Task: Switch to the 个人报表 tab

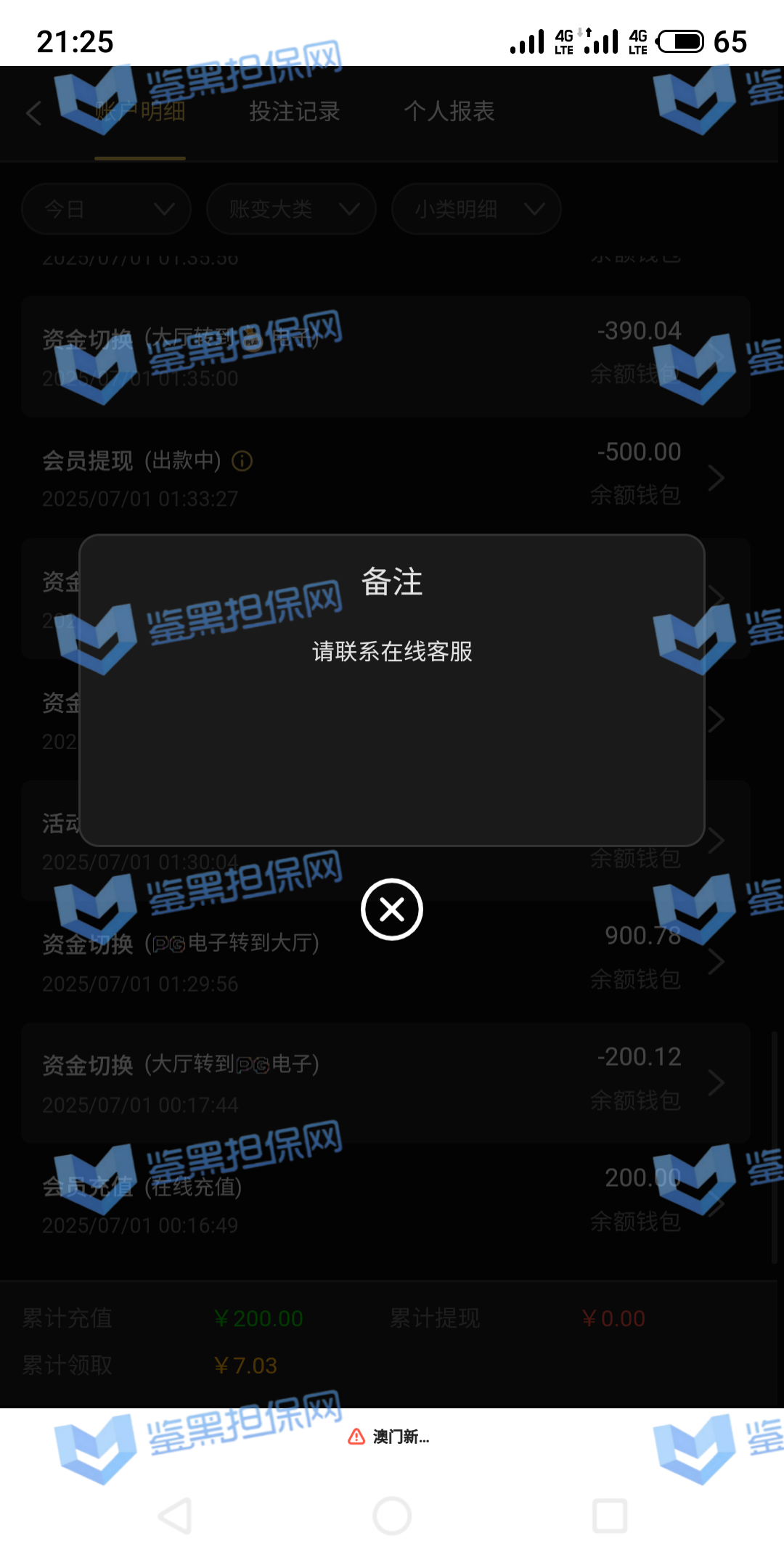Action: 449,111
